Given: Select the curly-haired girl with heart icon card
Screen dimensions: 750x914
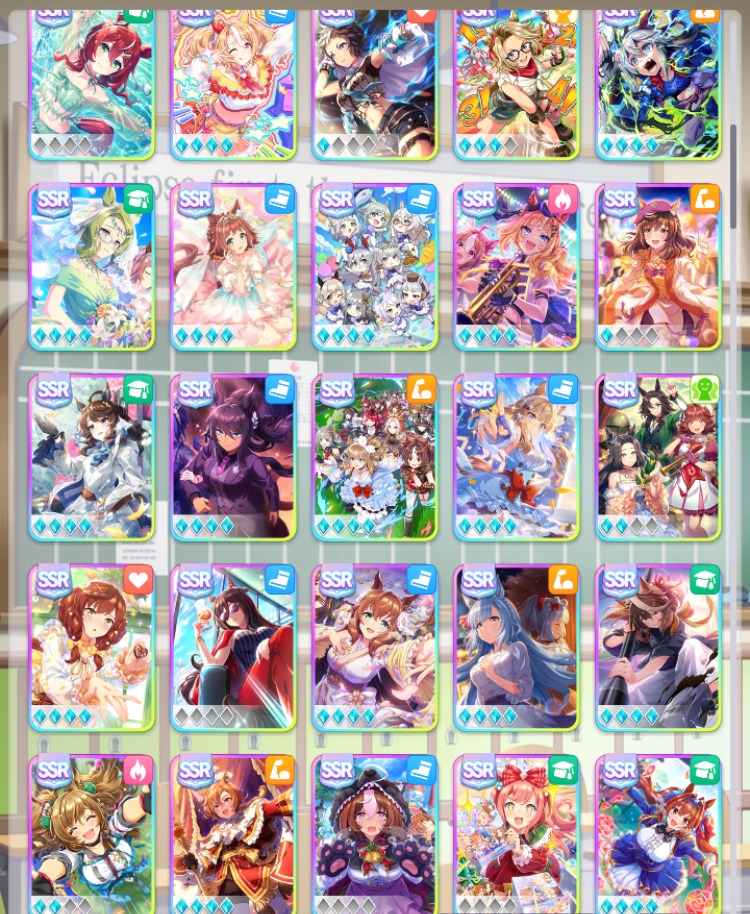Looking at the screenshot, I should [x=91, y=647].
